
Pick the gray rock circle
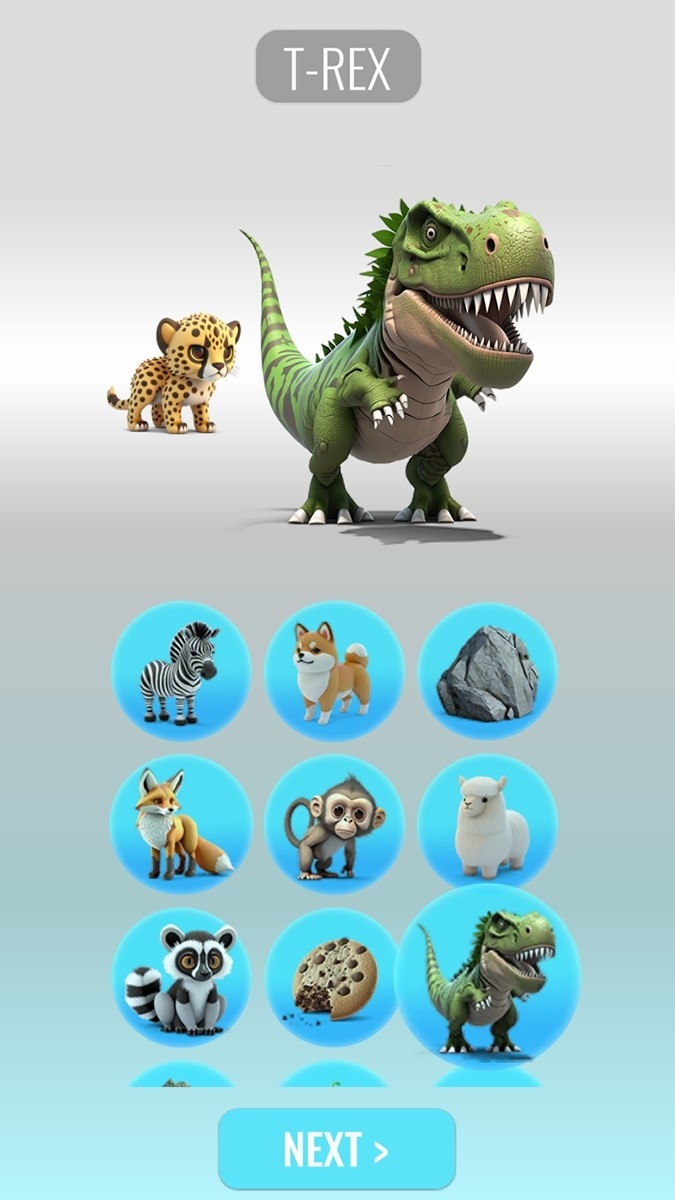tap(487, 671)
